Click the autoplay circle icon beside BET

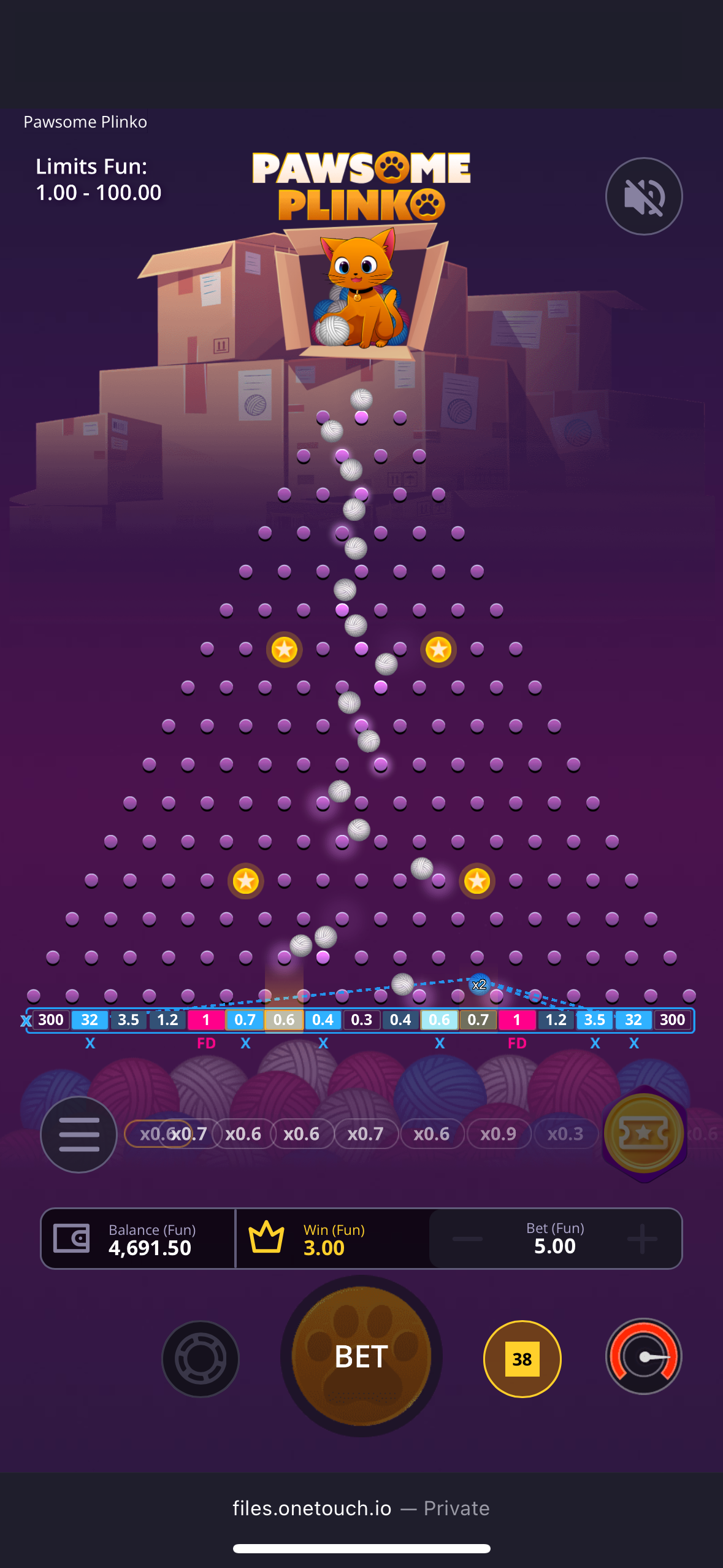pos(200,1359)
